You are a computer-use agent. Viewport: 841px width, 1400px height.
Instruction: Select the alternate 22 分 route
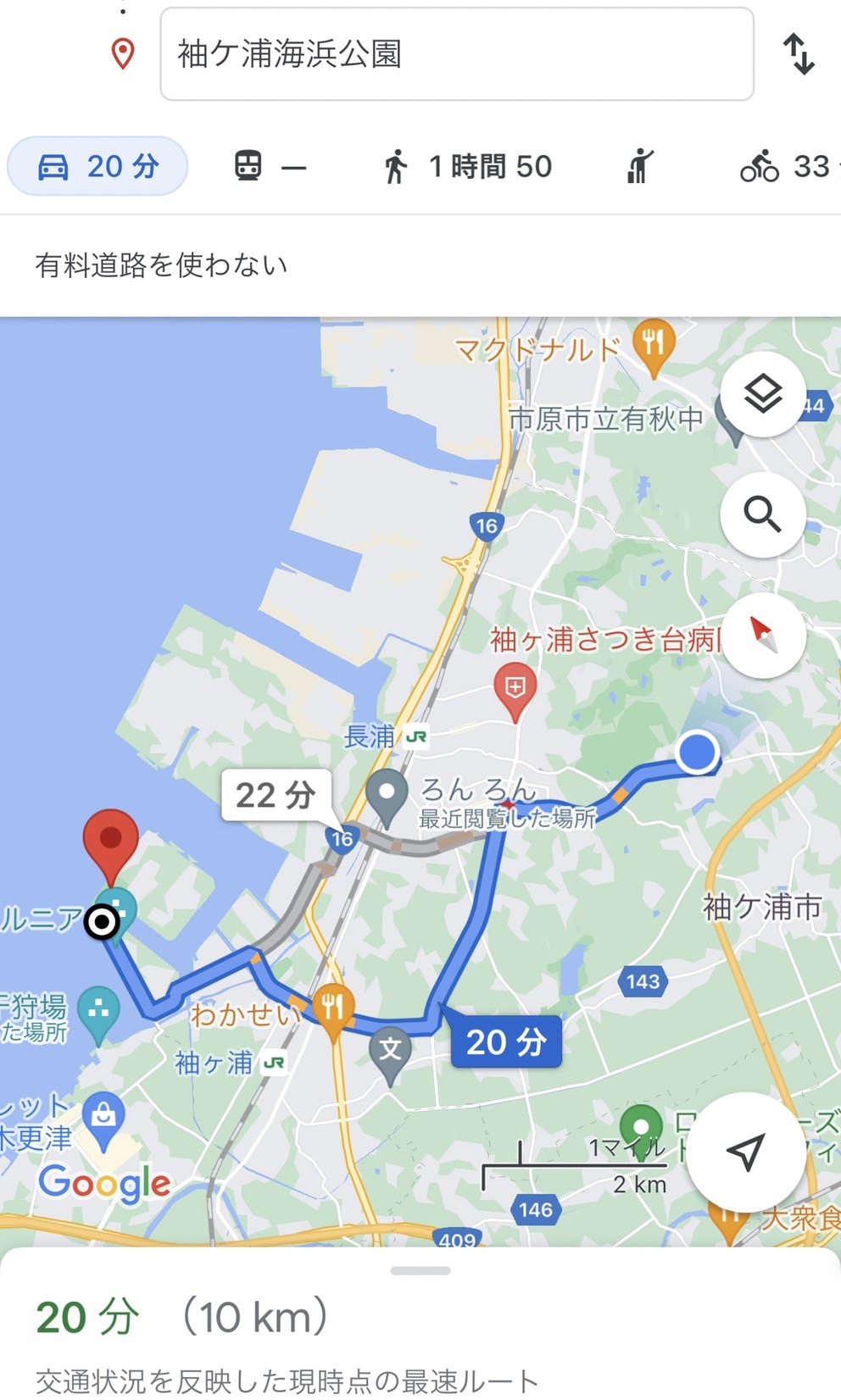[x=275, y=795]
